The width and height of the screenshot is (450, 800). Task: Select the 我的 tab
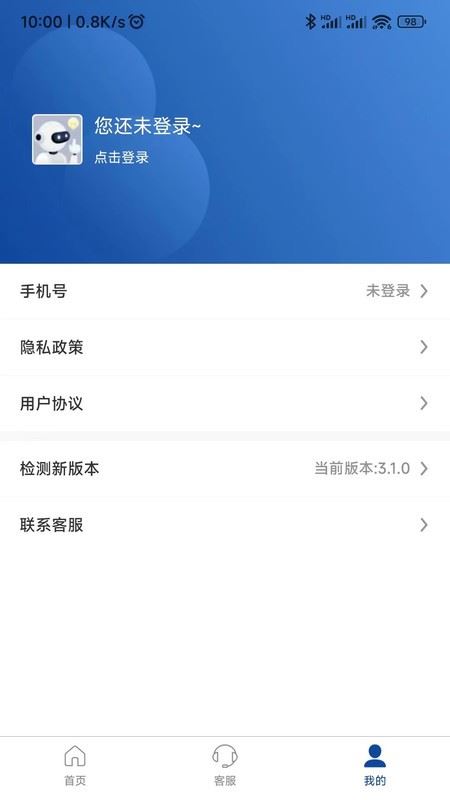pyautogui.click(x=375, y=765)
